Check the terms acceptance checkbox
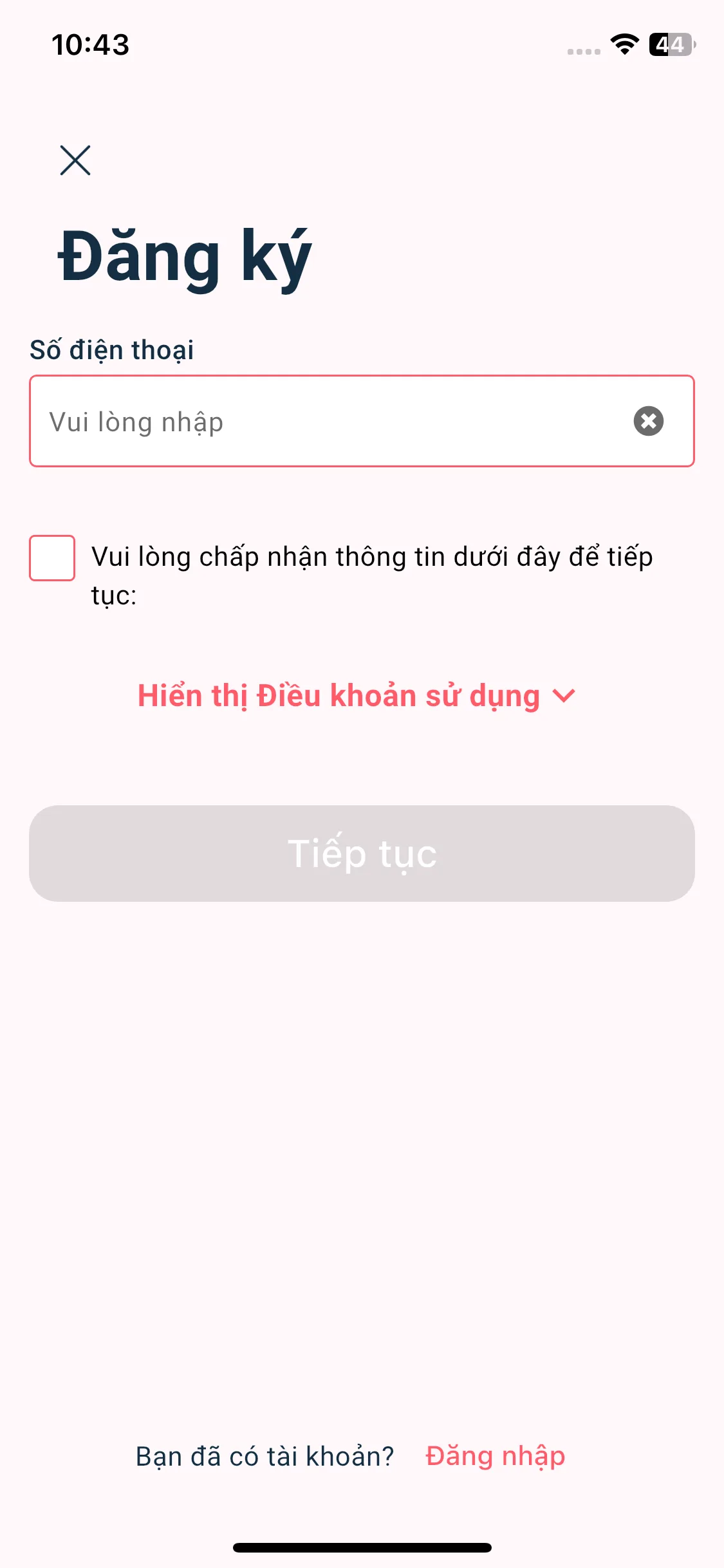 [x=52, y=558]
